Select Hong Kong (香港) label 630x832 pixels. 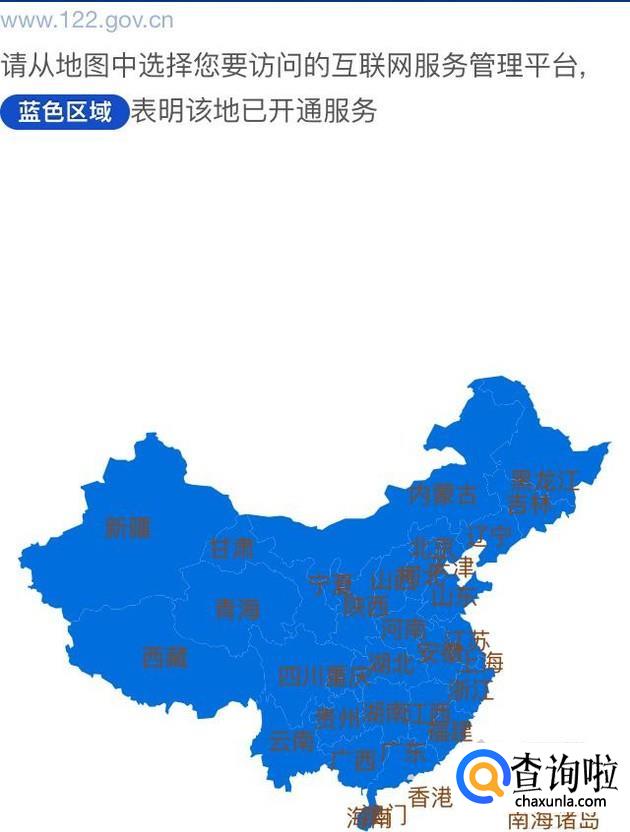[x=430, y=797]
